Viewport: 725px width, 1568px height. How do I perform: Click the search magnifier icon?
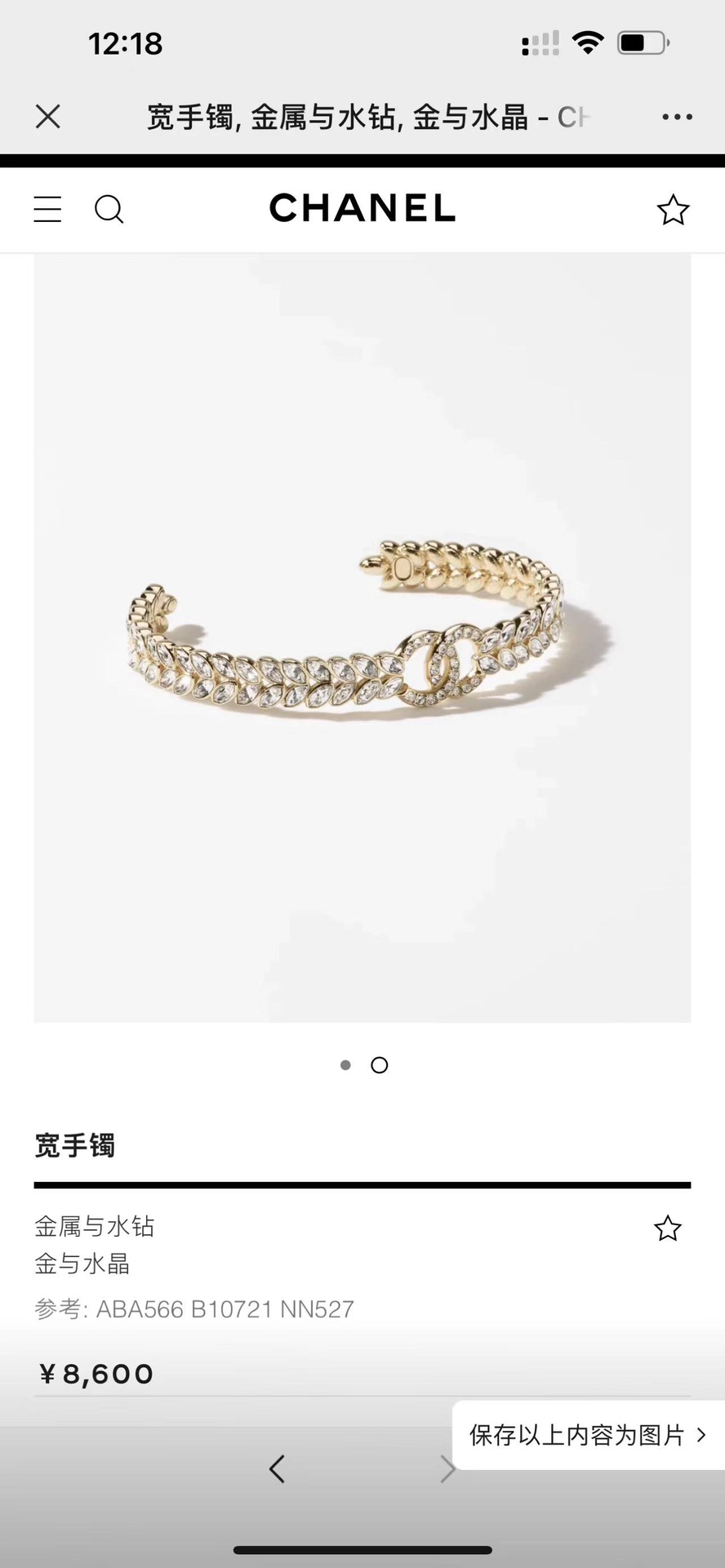pos(109,209)
